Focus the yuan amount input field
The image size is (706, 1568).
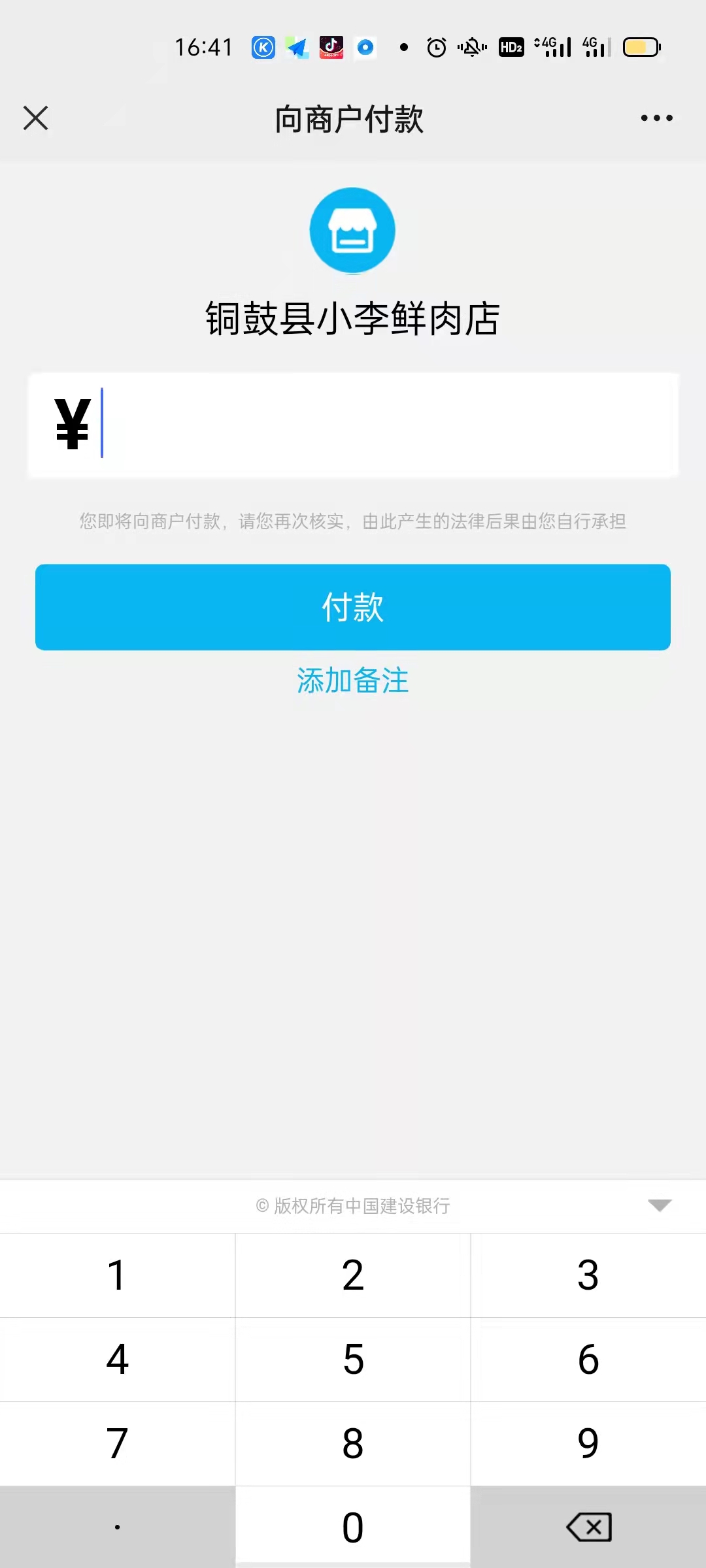coord(353,425)
